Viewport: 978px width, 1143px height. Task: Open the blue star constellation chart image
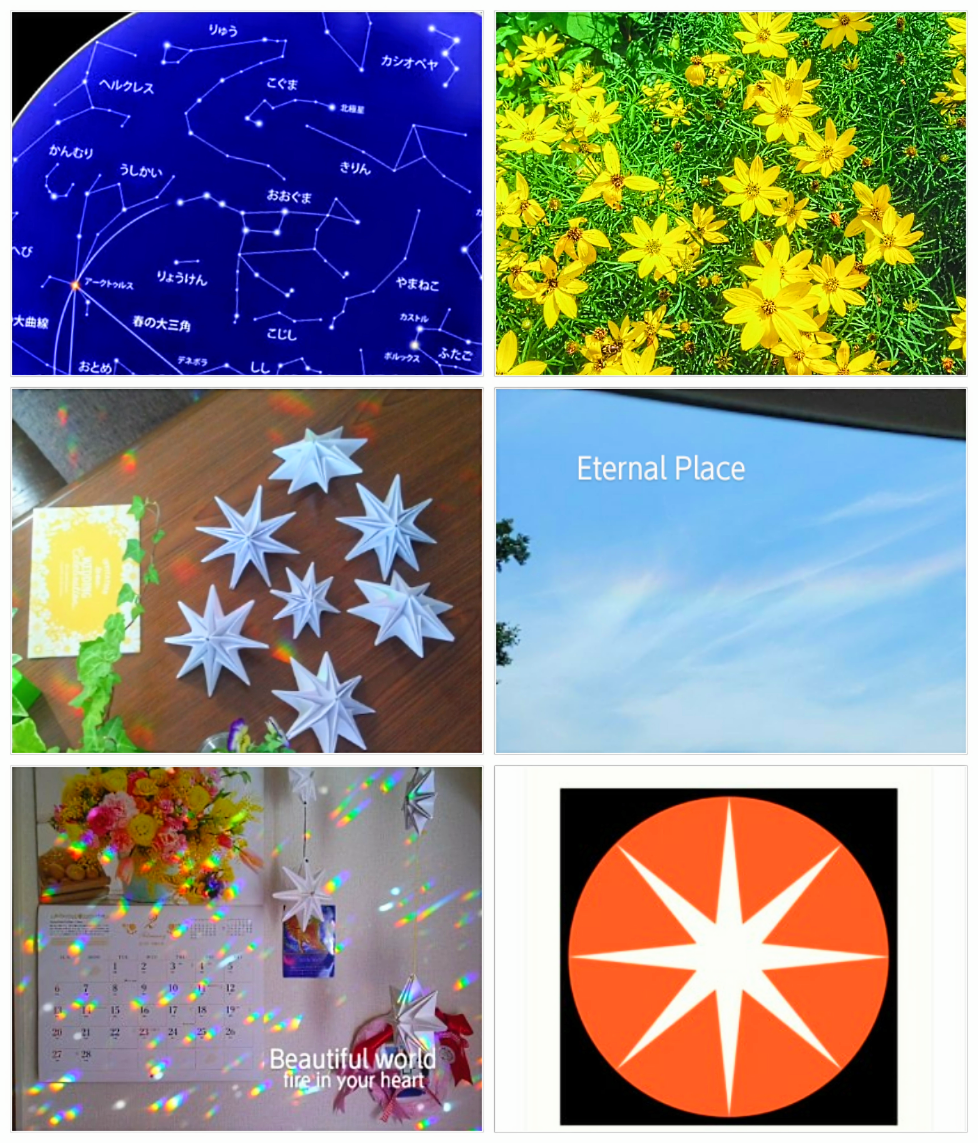coord(247,193)
